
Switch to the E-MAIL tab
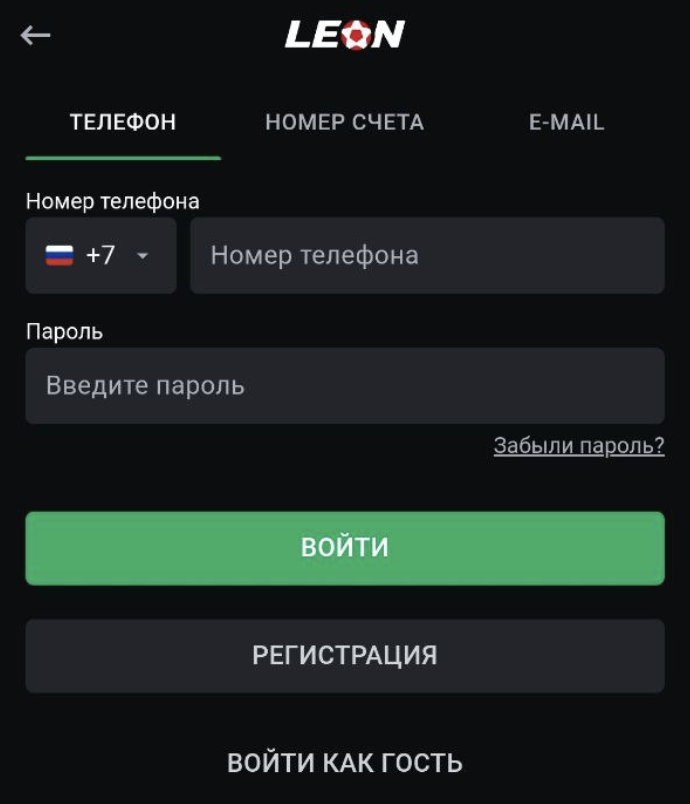[566, 123]
